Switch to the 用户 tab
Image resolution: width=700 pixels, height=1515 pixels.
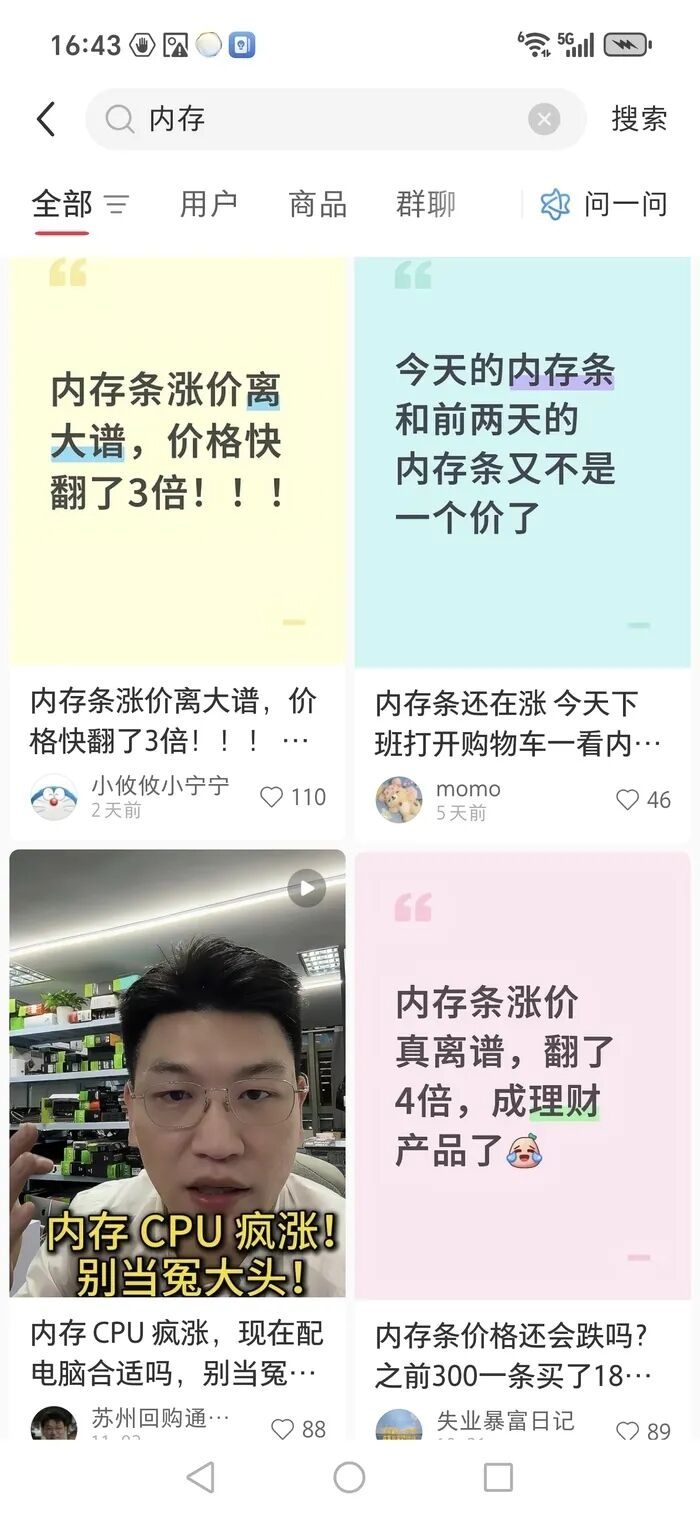pos(208,205)
